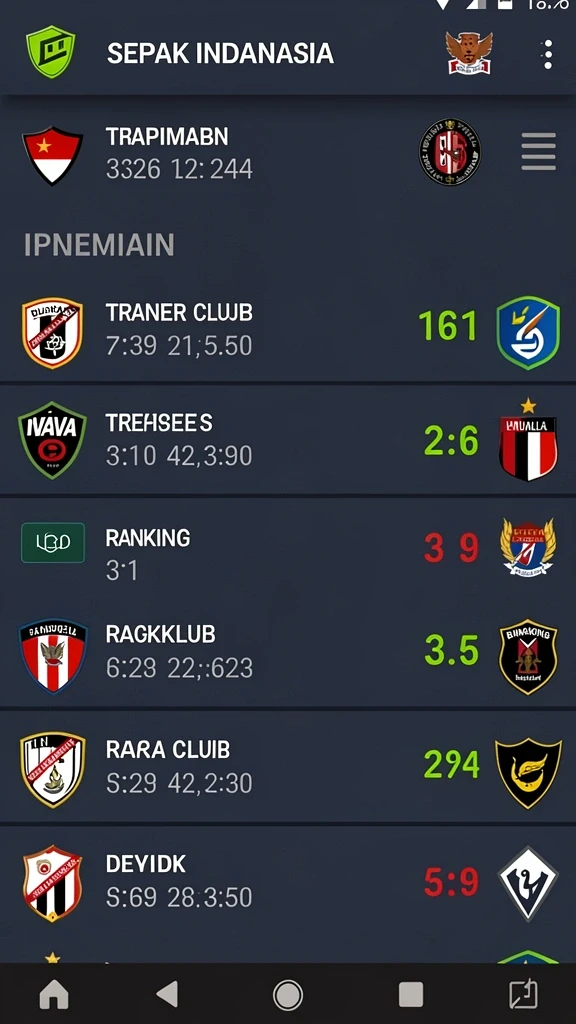Open the hamburger menu beside TRAPIMABN

(539, 152)
